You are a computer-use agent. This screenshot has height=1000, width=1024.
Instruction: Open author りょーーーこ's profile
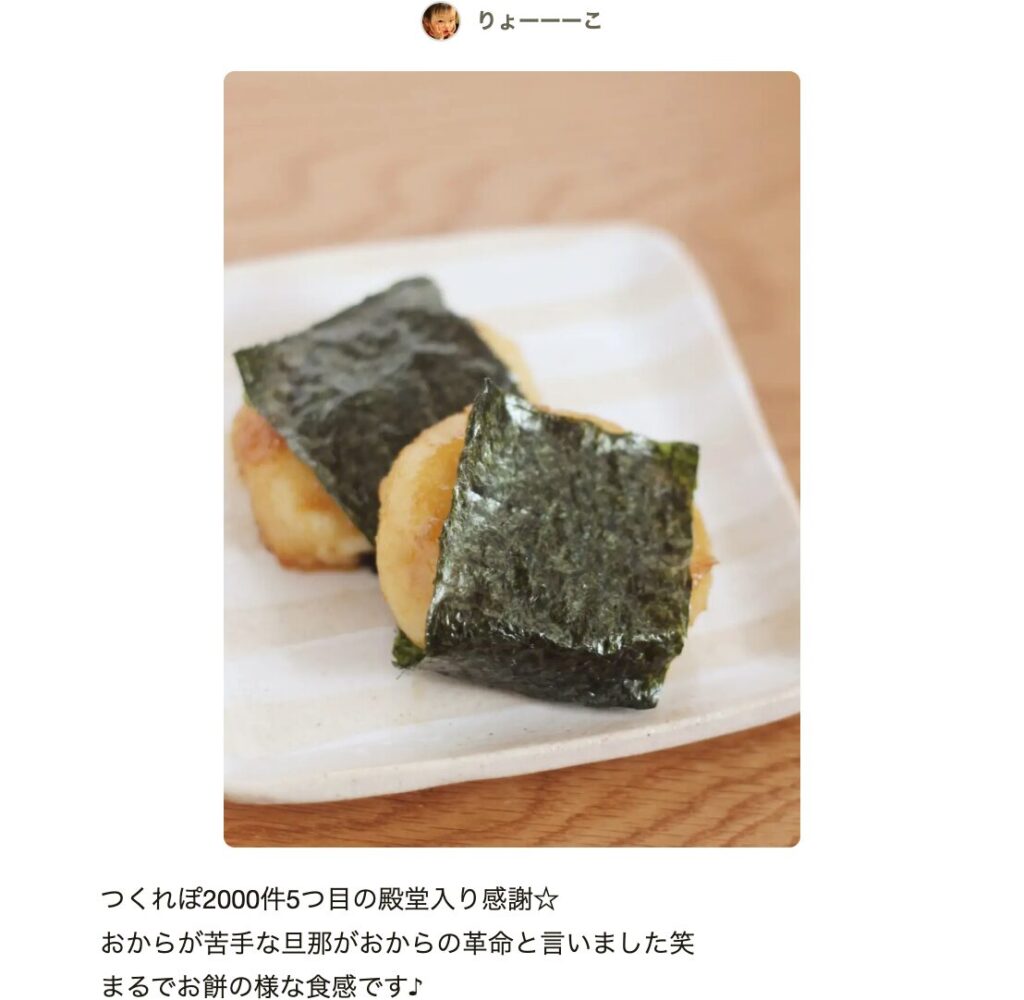538,21
